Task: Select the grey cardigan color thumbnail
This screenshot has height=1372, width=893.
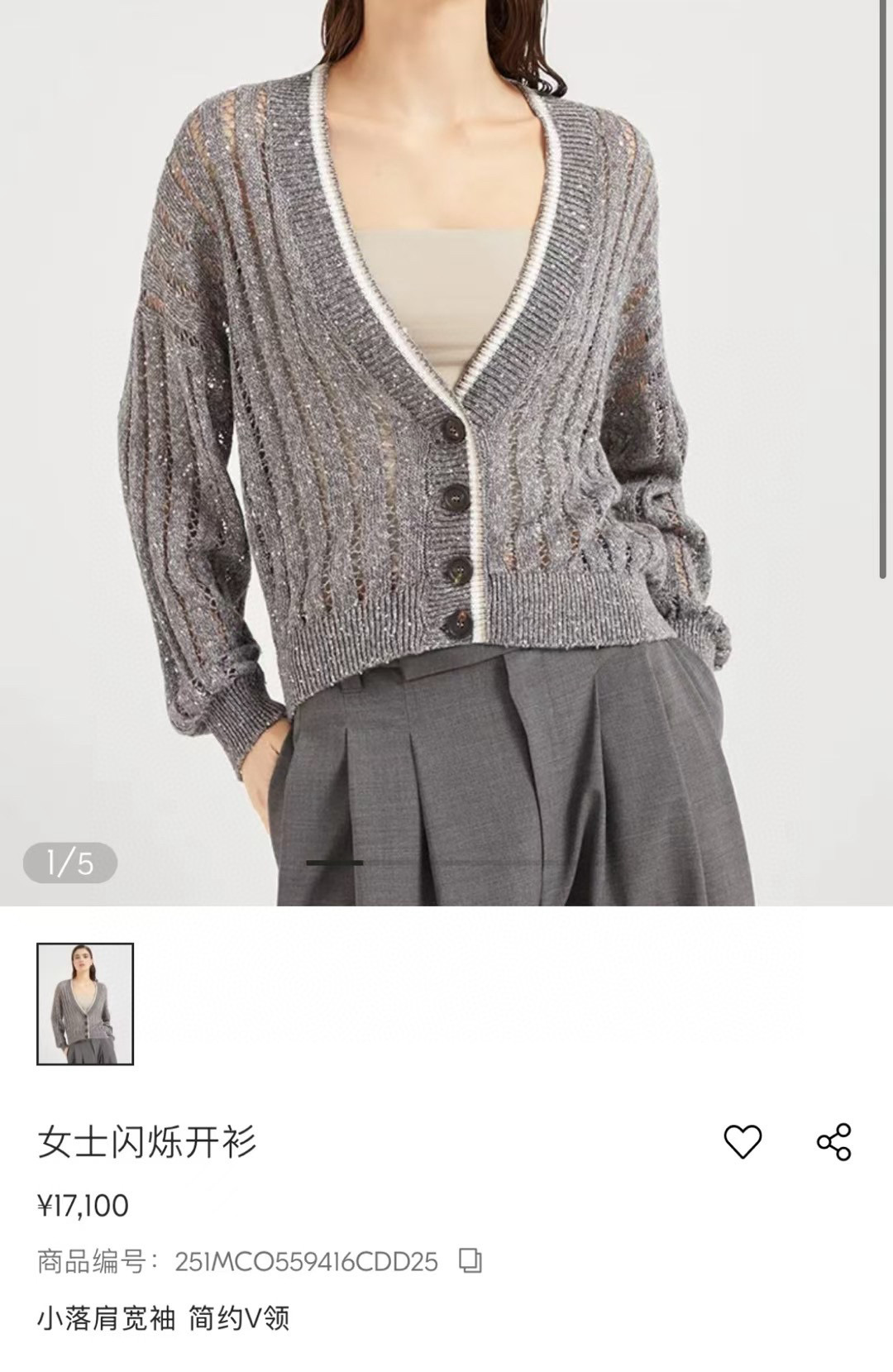Action: pos(85,1004)
